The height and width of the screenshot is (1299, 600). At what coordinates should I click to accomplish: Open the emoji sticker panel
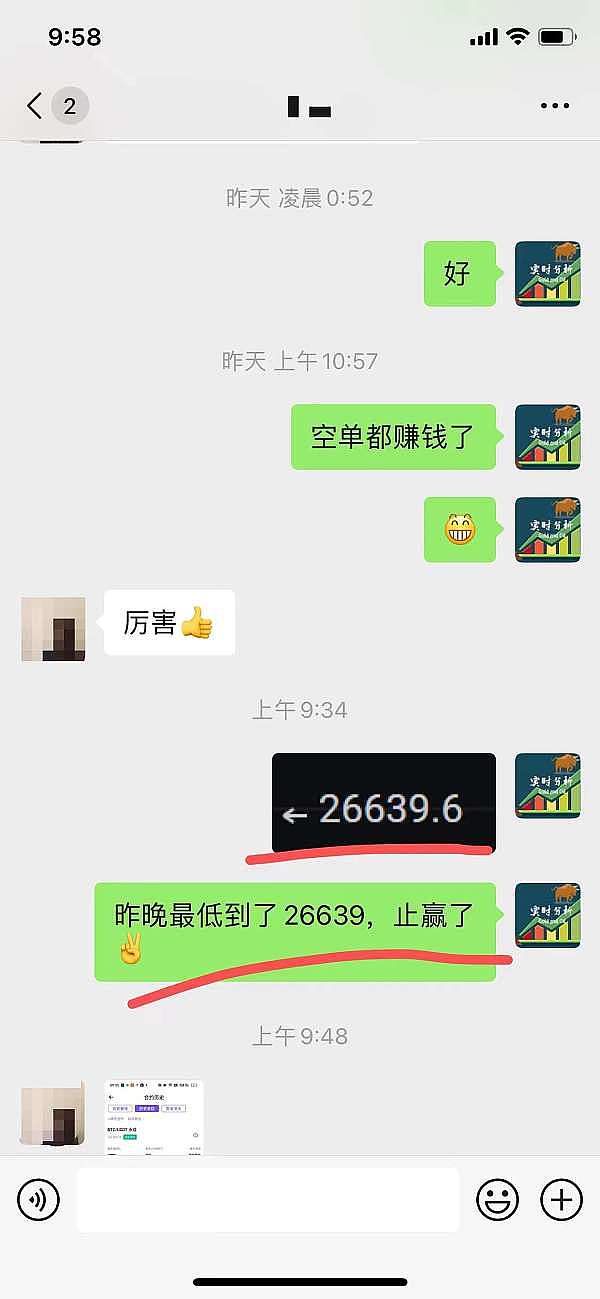pos(497,1198)
